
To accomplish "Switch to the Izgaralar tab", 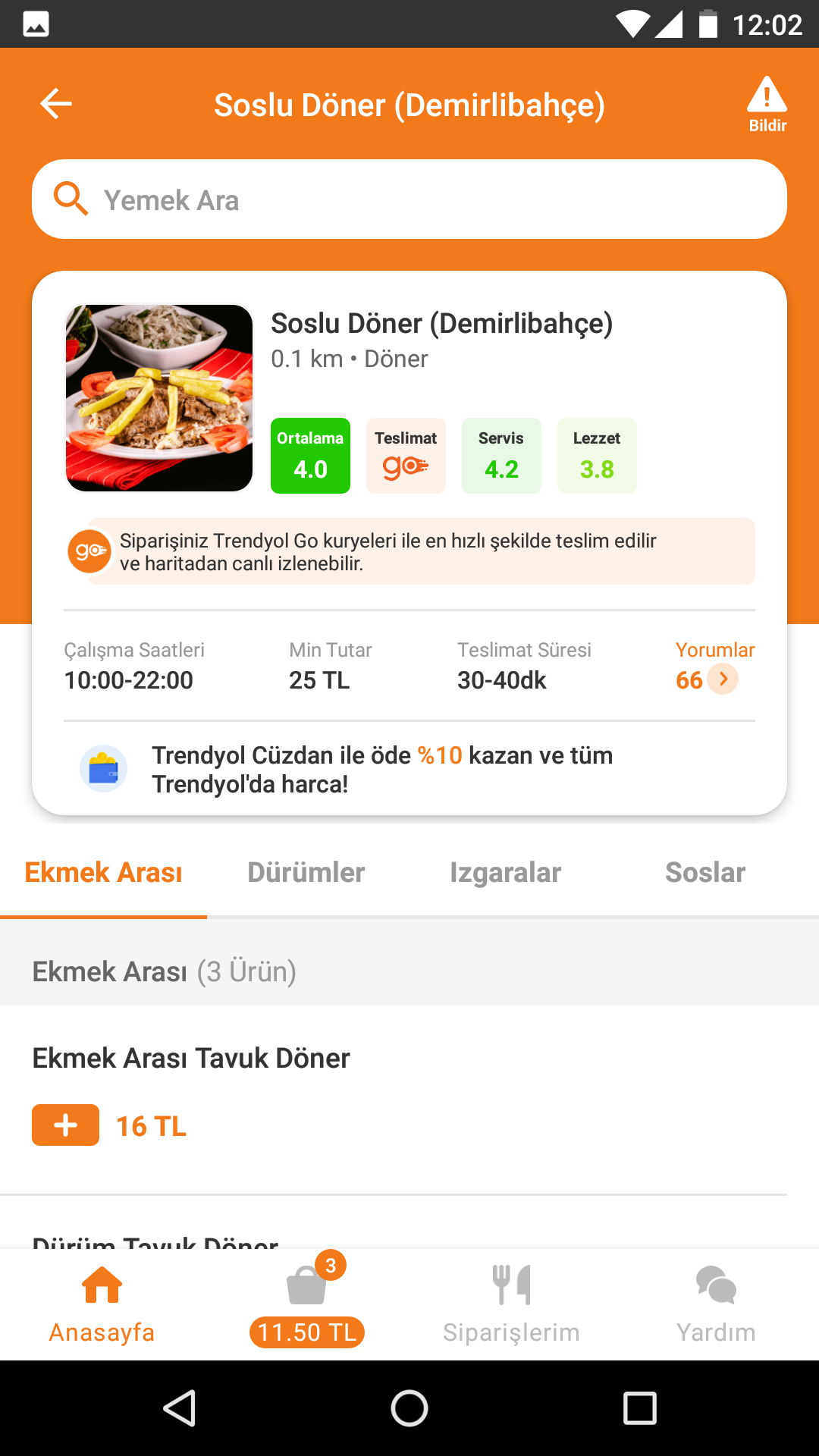I will (507, 872).
